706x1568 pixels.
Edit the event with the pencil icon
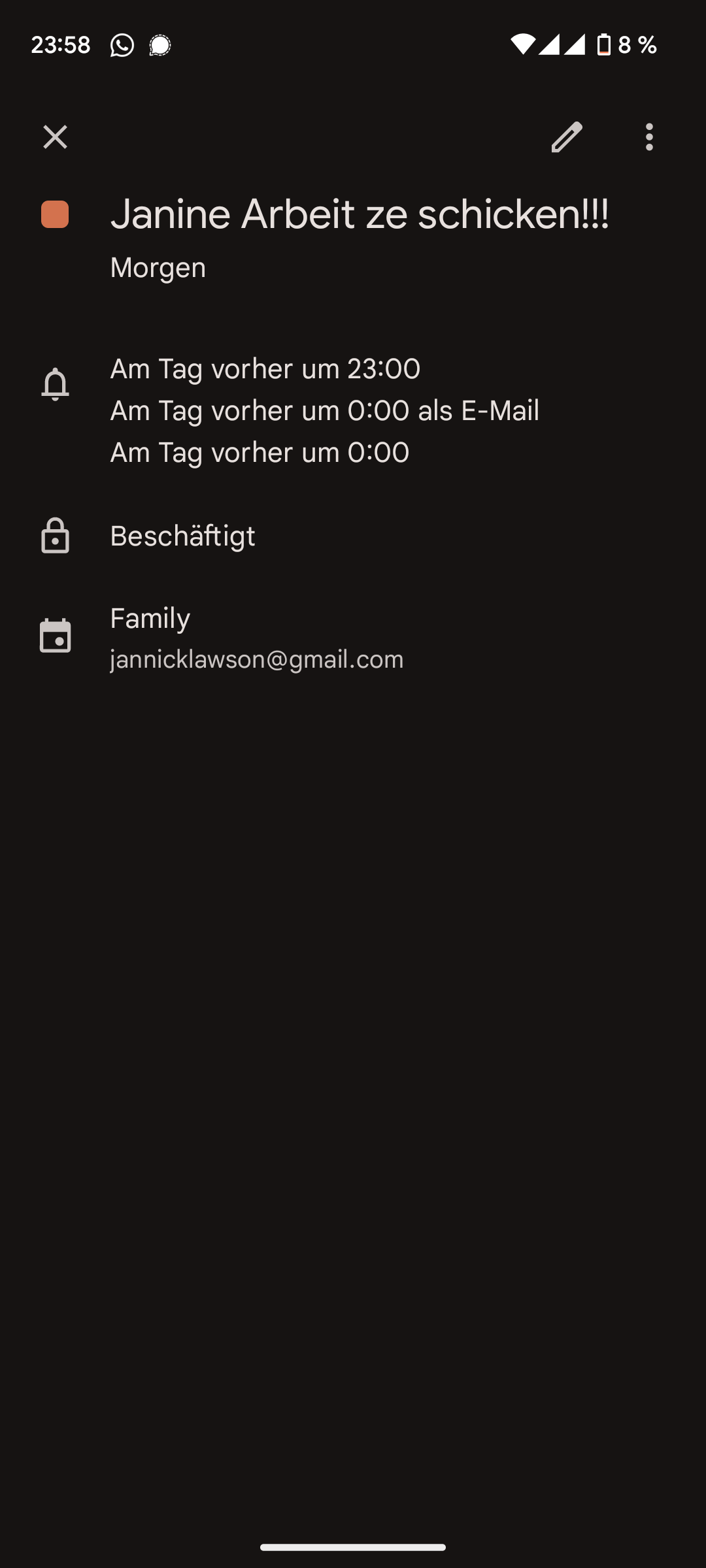[x=566, y=137]
